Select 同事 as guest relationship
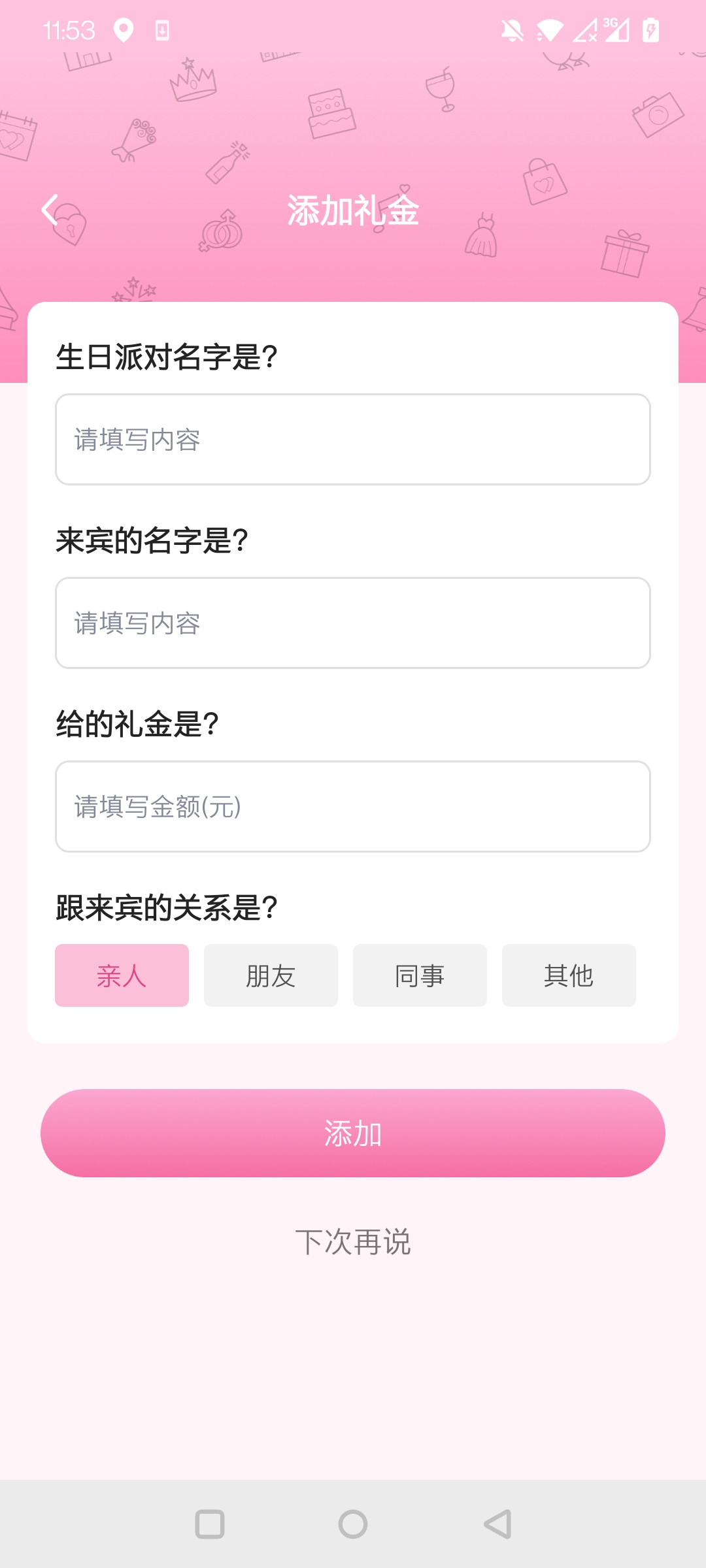The width and height of the screenshot is (706, 1568). click(420, 975)
